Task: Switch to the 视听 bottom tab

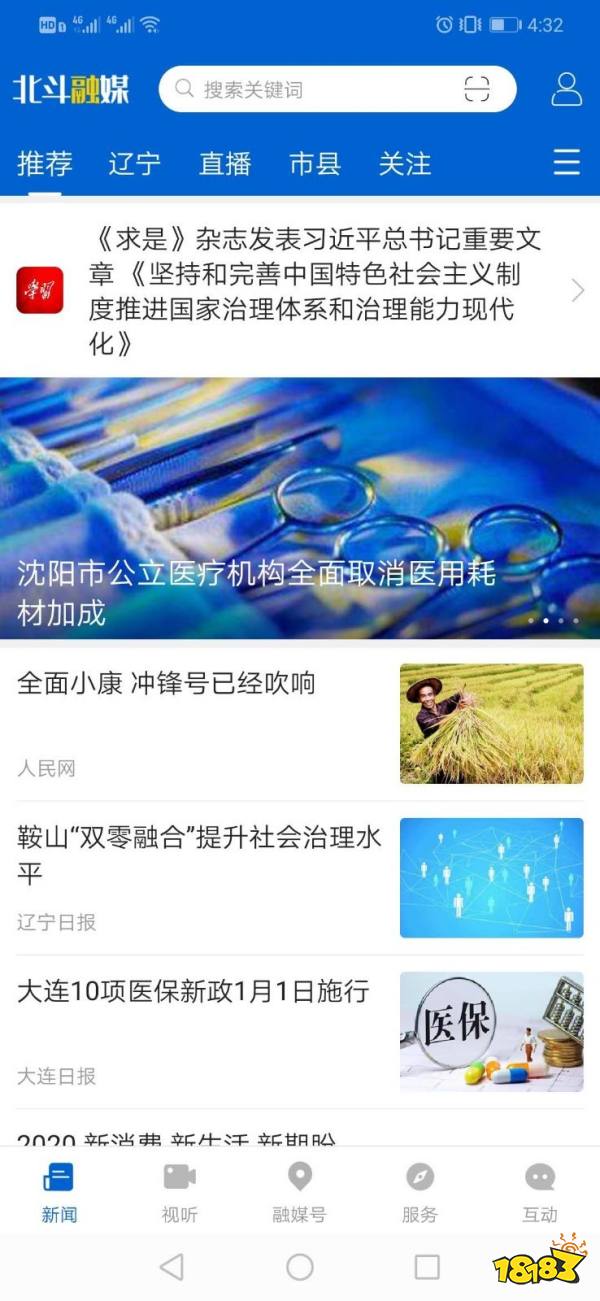Action: tap(180, 1193)
